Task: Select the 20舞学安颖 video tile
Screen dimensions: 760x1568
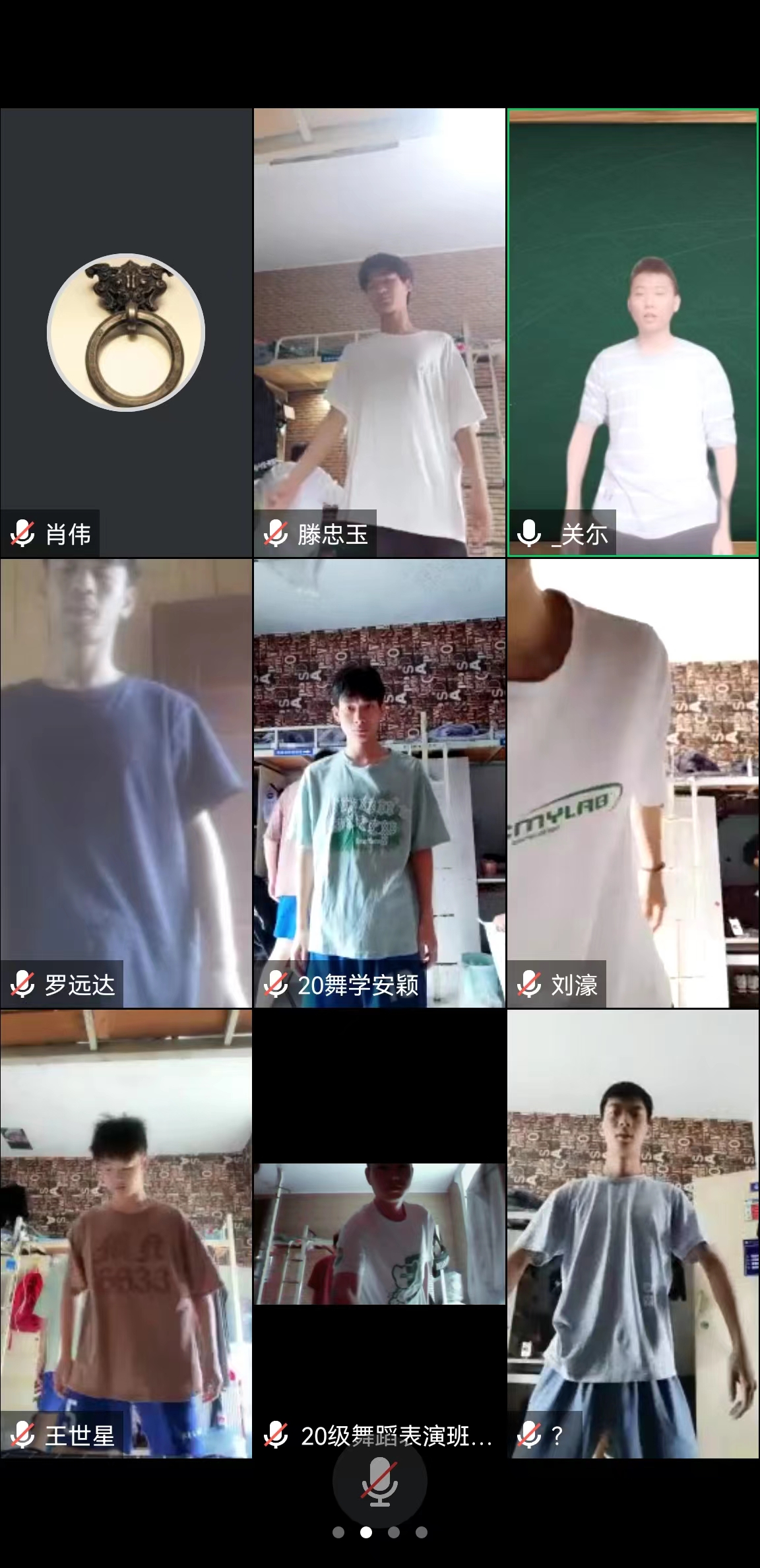Action: pos(379,783)
